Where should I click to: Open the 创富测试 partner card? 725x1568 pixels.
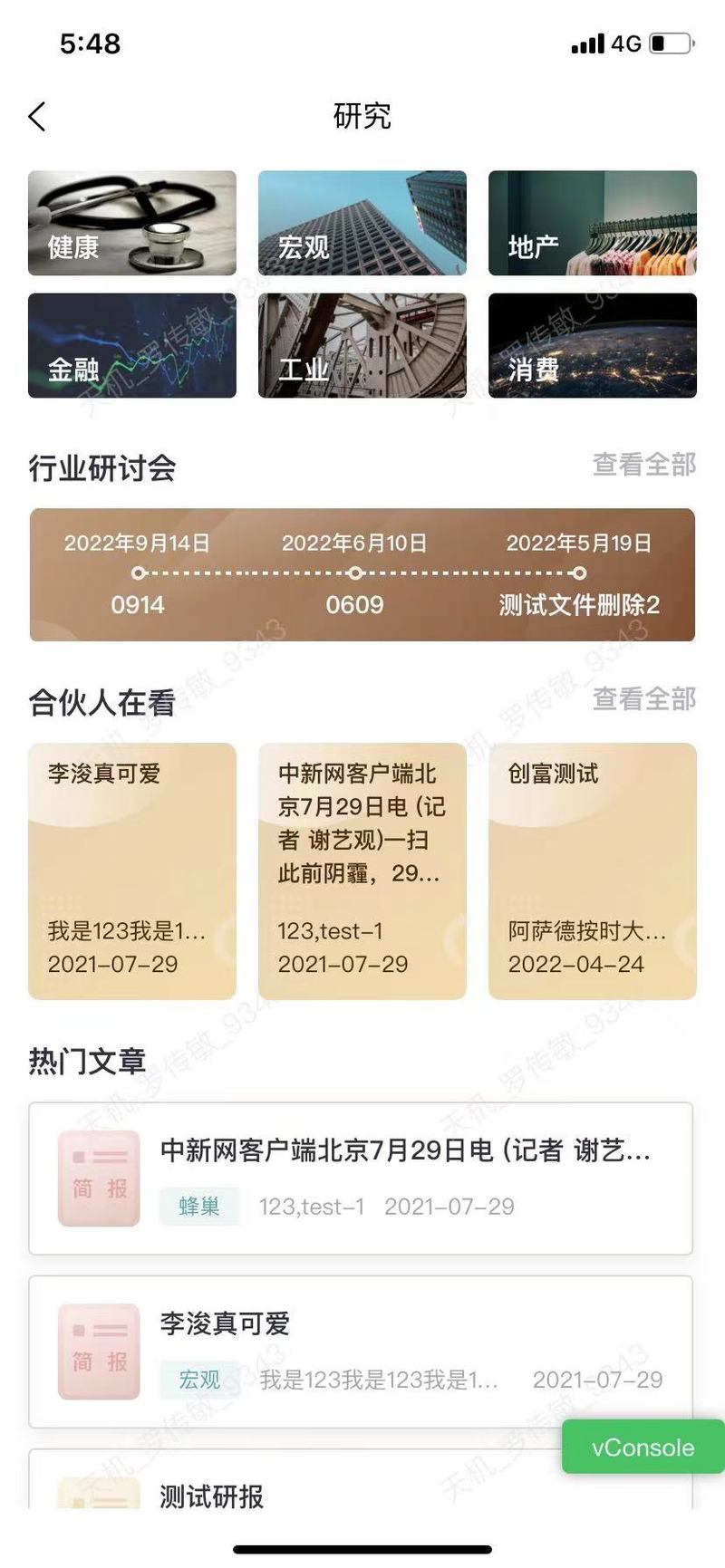[x=593, y=871]
